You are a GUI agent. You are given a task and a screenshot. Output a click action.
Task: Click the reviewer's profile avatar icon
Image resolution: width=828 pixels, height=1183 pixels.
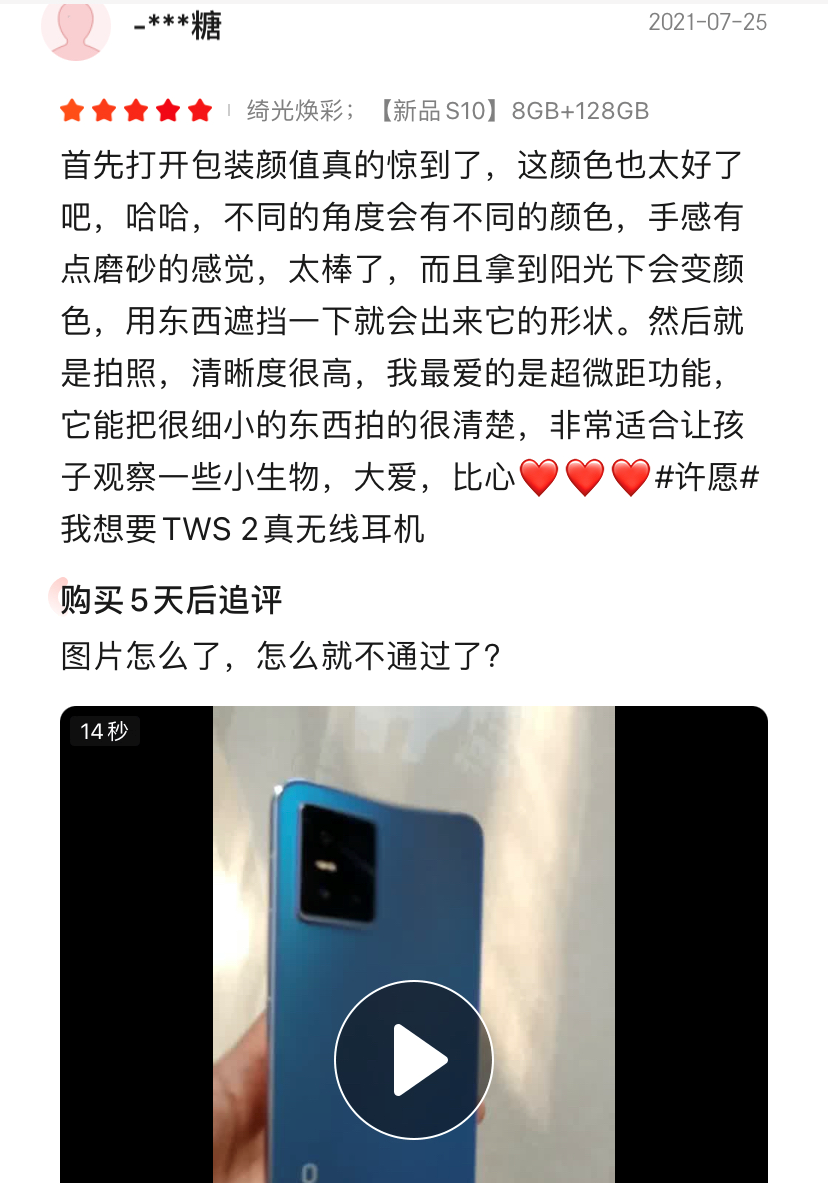76,31
